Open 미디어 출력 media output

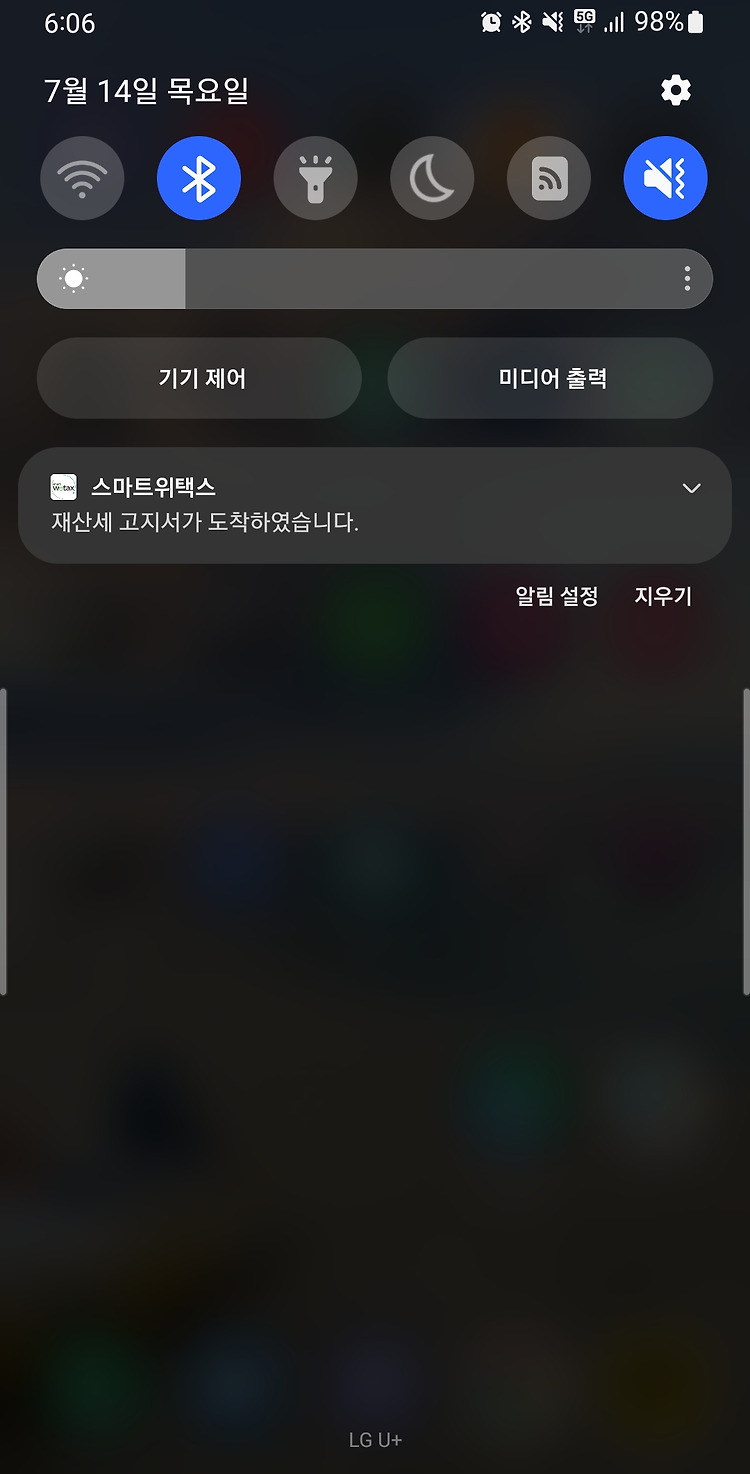(x=551, y=378)
